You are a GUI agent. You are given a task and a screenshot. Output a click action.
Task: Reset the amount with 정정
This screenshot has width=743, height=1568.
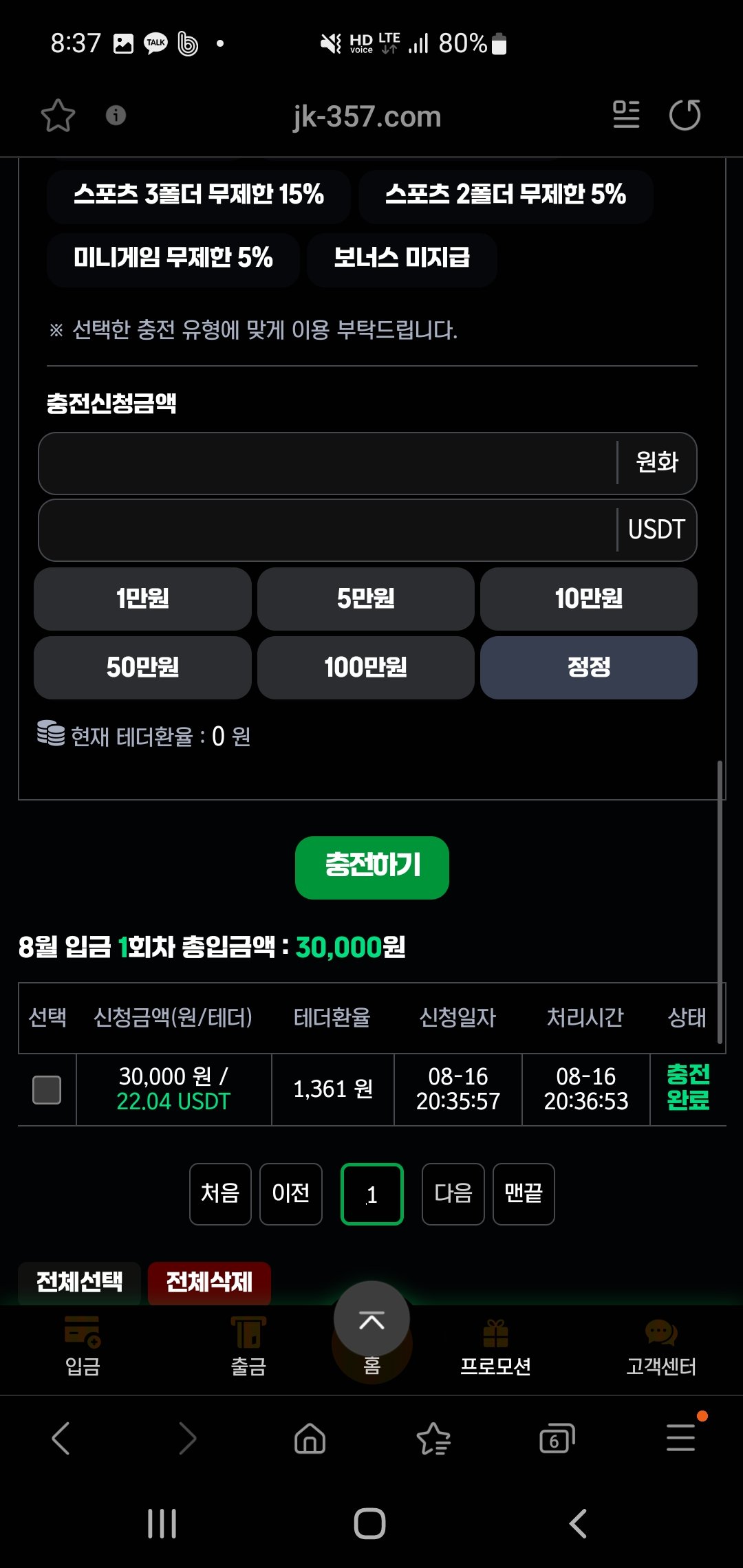(588, 668)
